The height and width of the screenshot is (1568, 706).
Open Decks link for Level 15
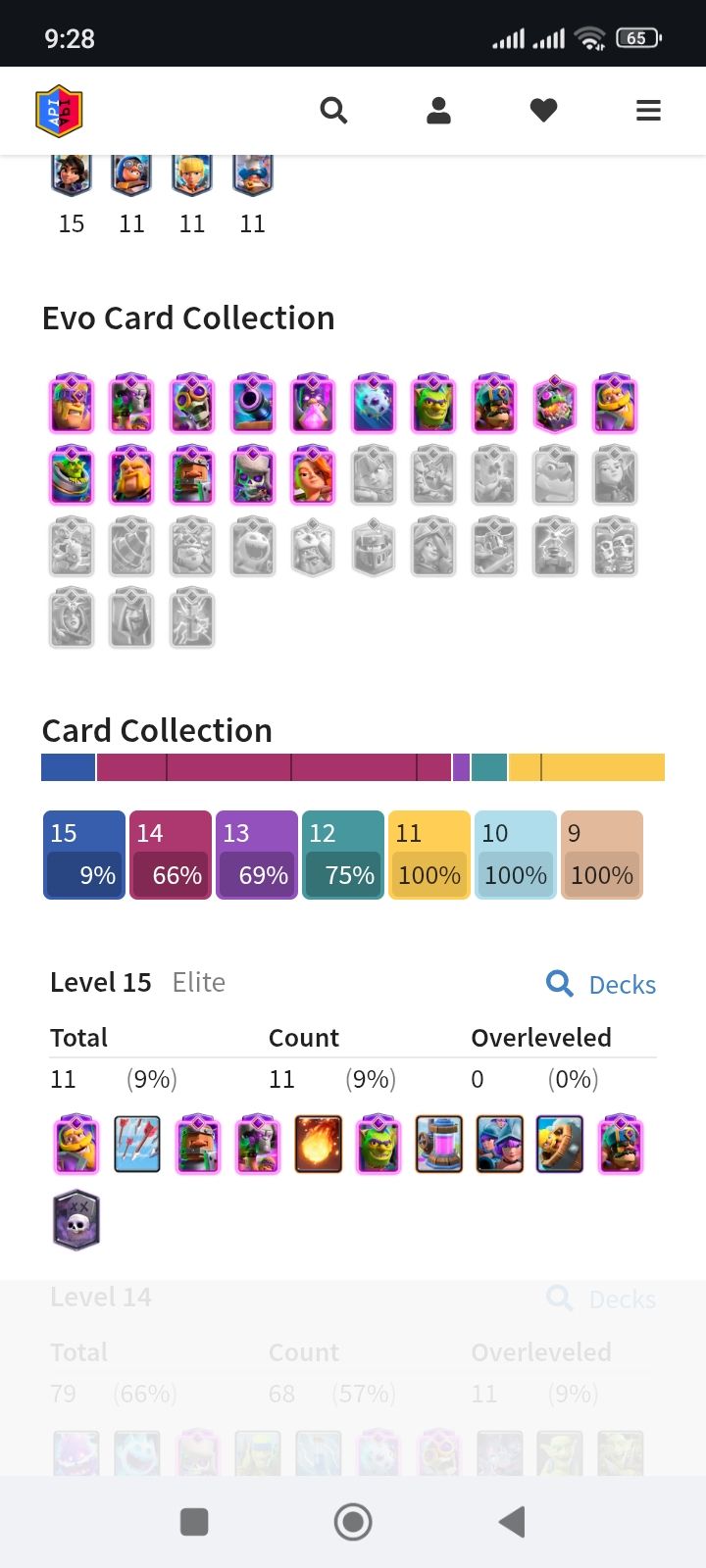(x=601, y=984)
